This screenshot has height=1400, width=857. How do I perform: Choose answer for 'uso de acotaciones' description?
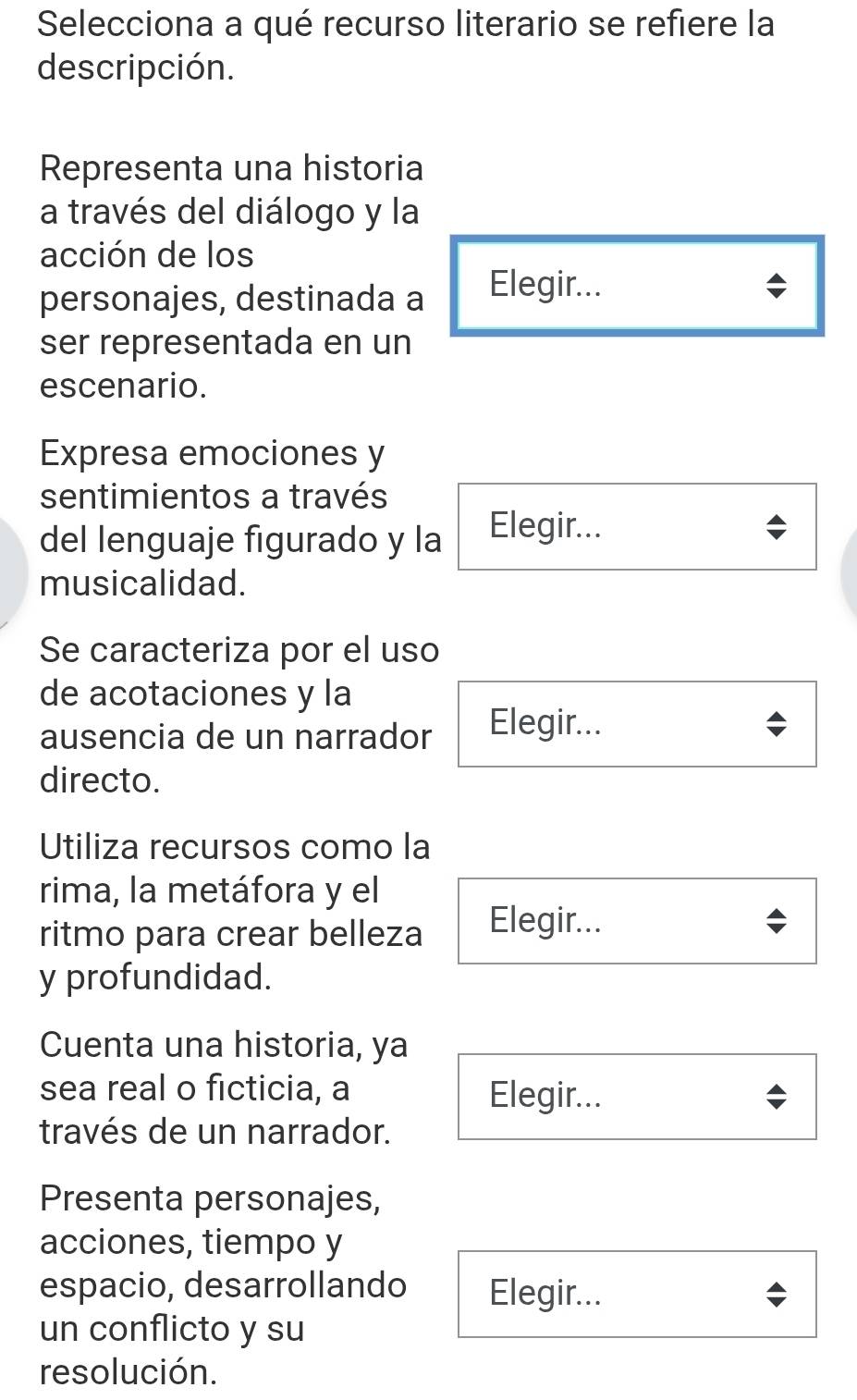pos(637,724)
